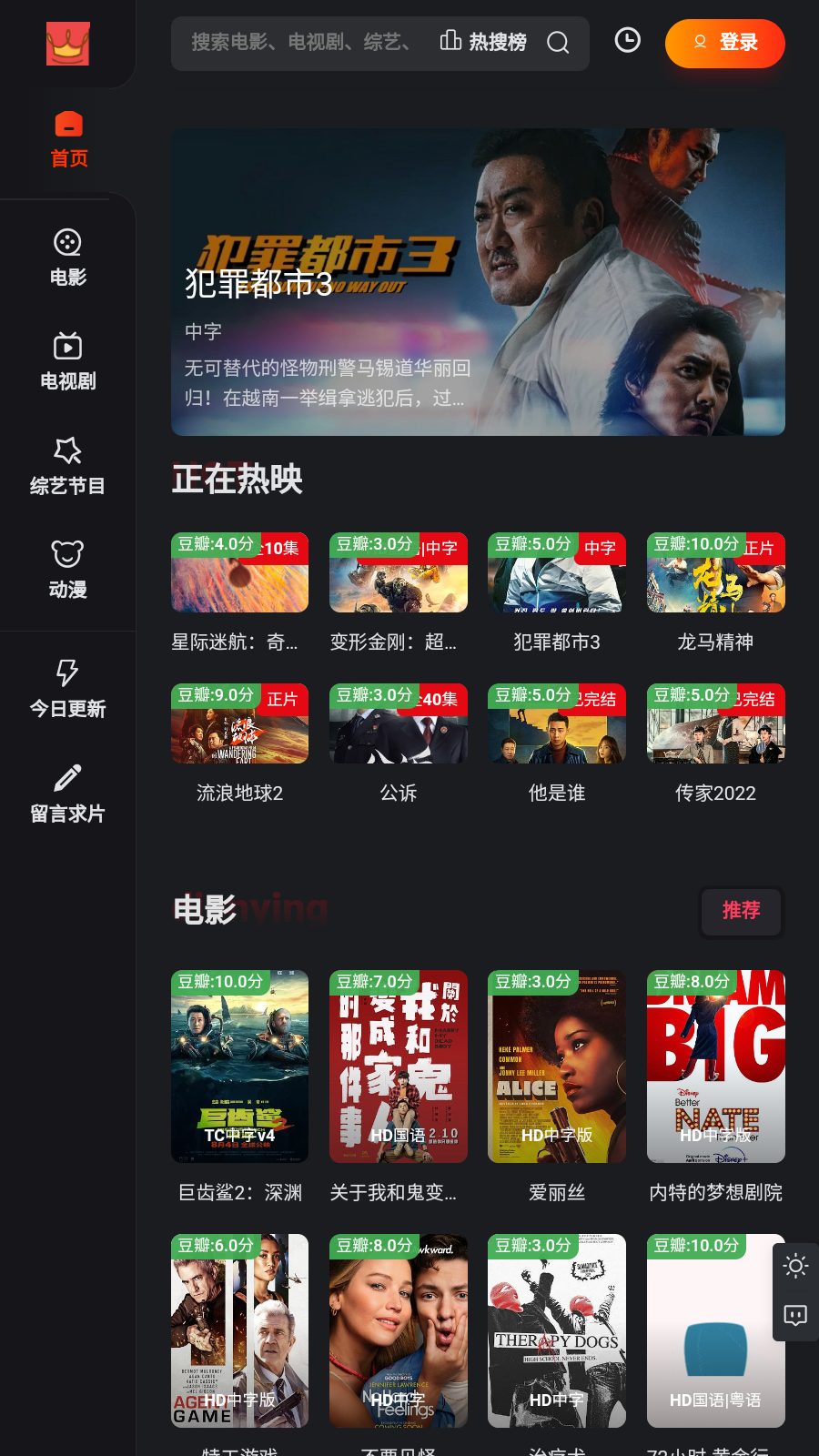819x1456 pixels.
Task: Open the 动漫 anime section
Action: tap(68, 570)
